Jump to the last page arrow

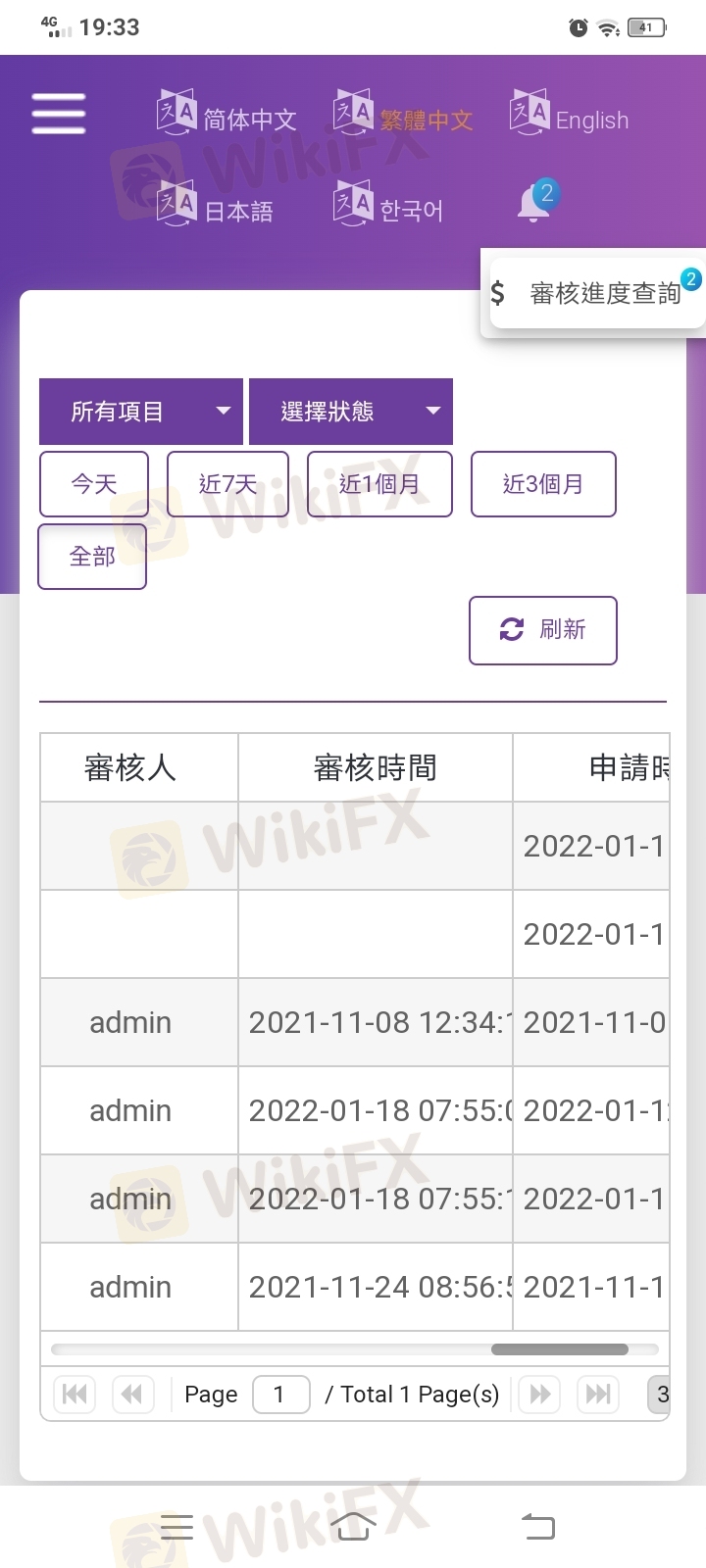(598, 1395)
